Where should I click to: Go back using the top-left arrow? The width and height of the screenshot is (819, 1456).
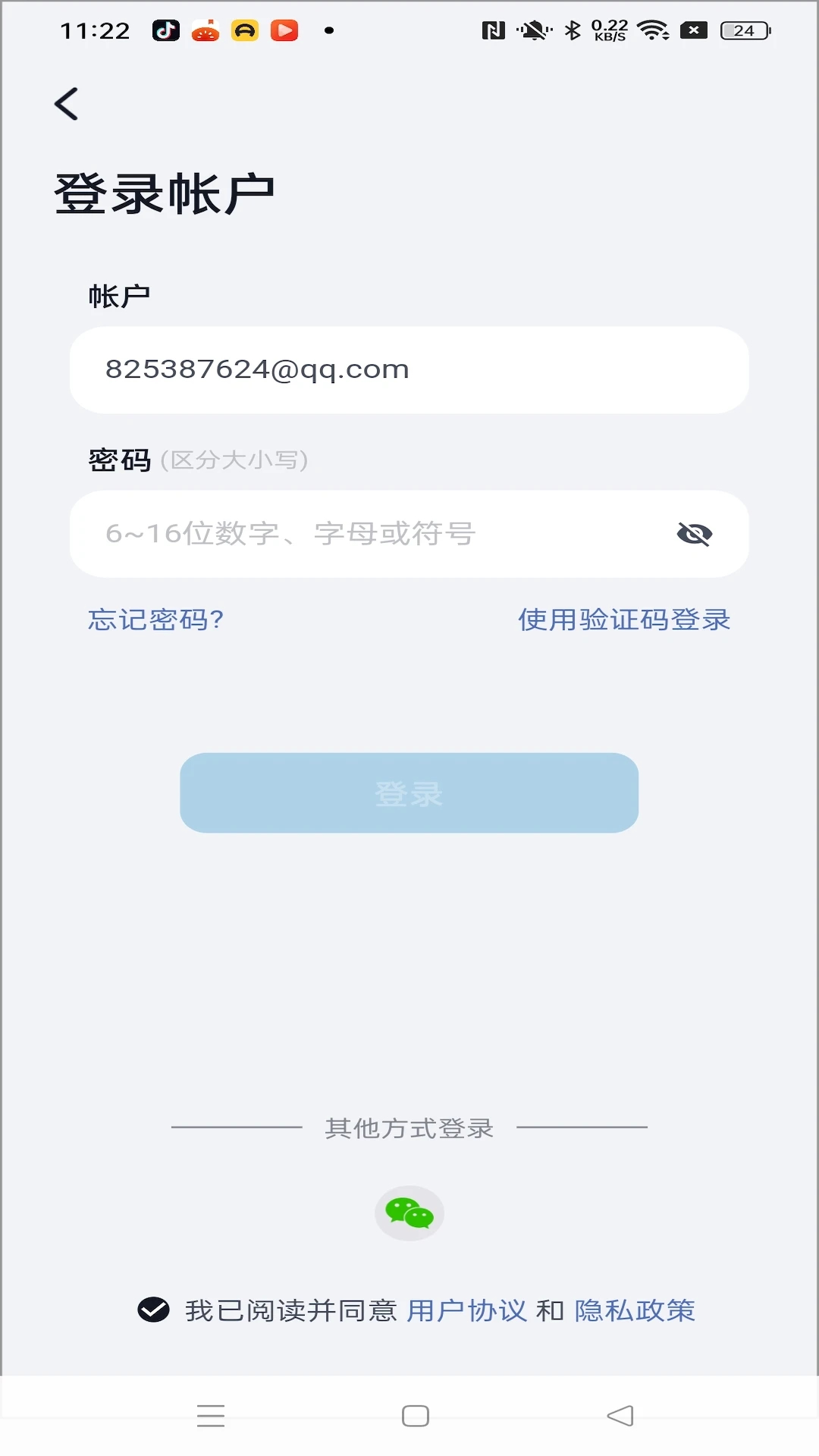point(67,104)
